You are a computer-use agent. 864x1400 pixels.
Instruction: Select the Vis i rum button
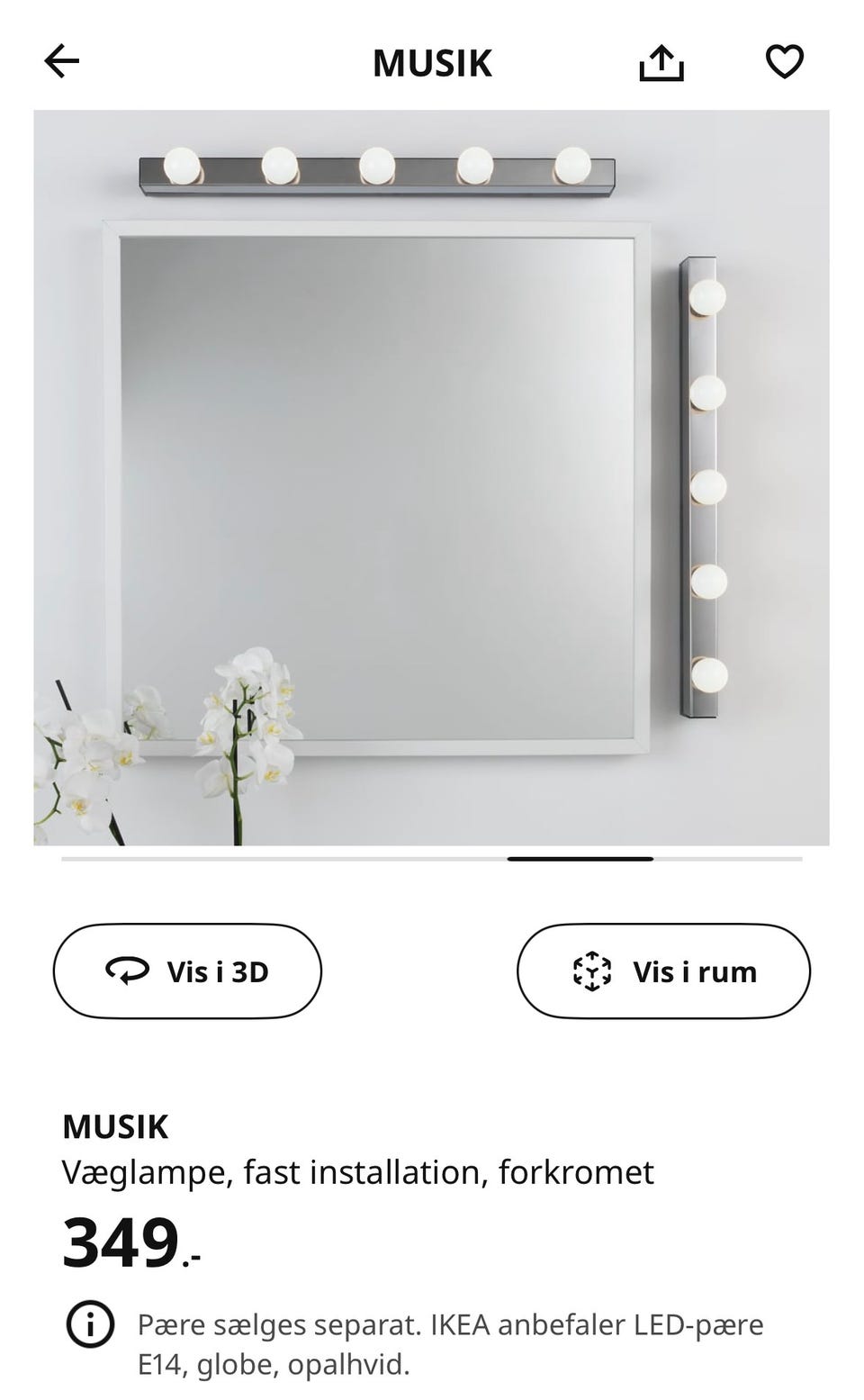tap(663, 971)
